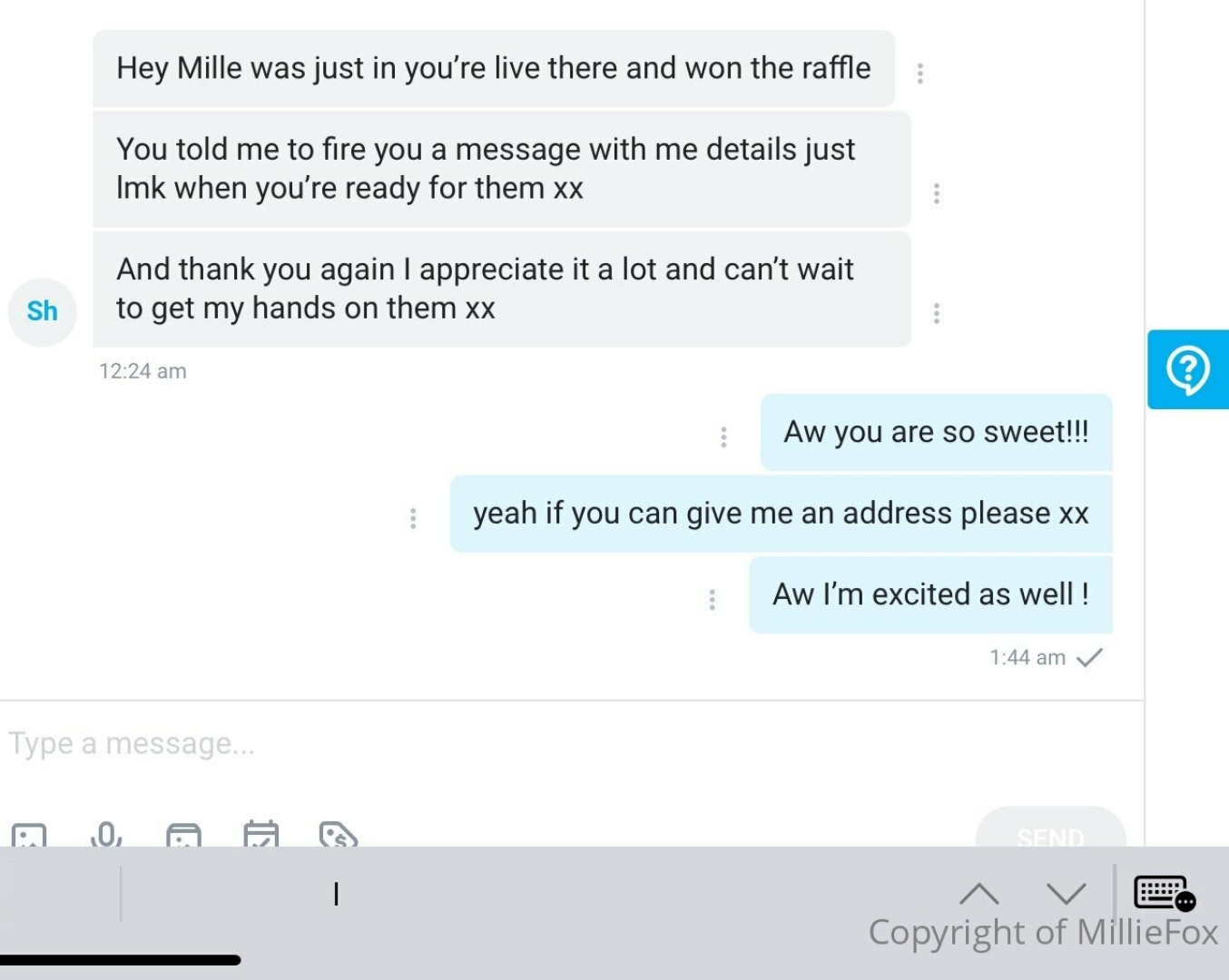Record a voice message with the microphone
The image size is (1229, 980).
pos(106,835)
